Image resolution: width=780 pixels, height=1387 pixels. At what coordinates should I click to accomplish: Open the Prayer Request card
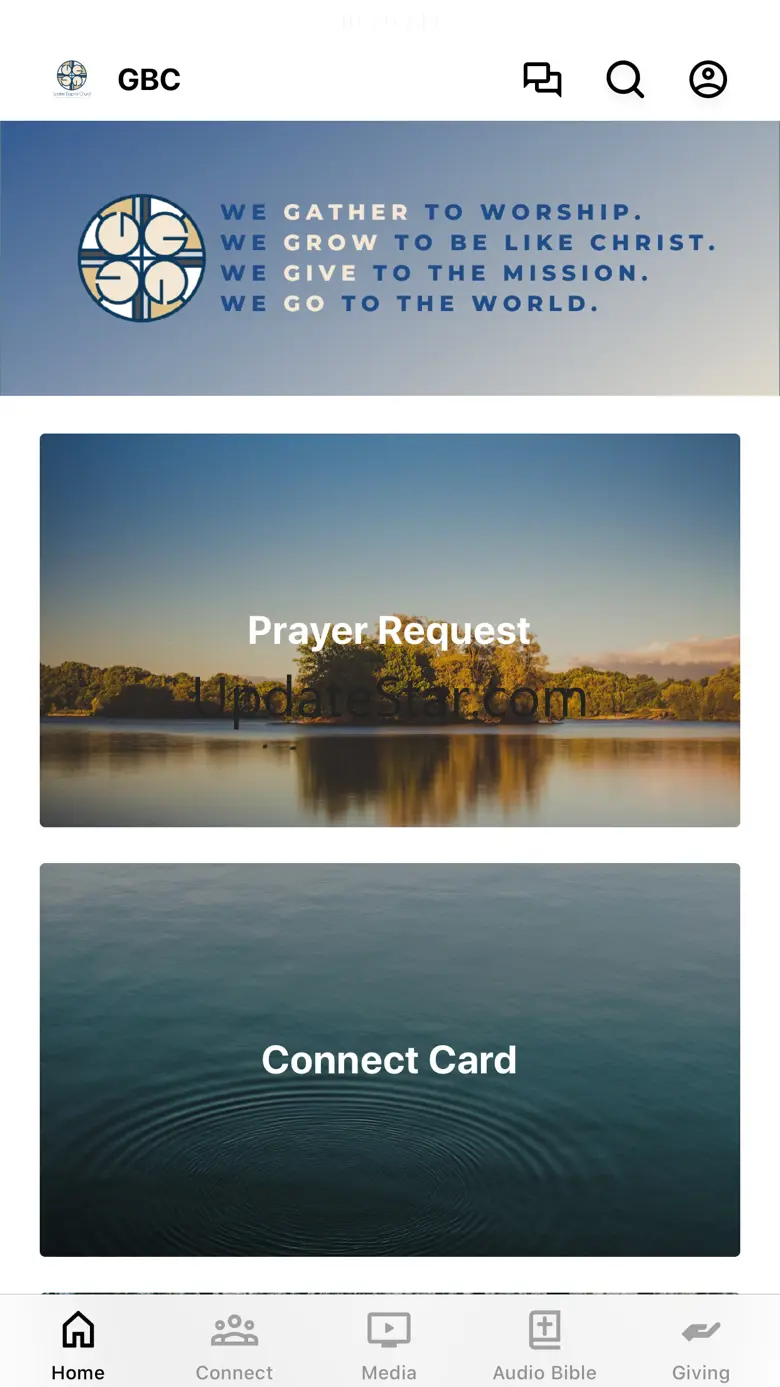click(x=390, y=630)
